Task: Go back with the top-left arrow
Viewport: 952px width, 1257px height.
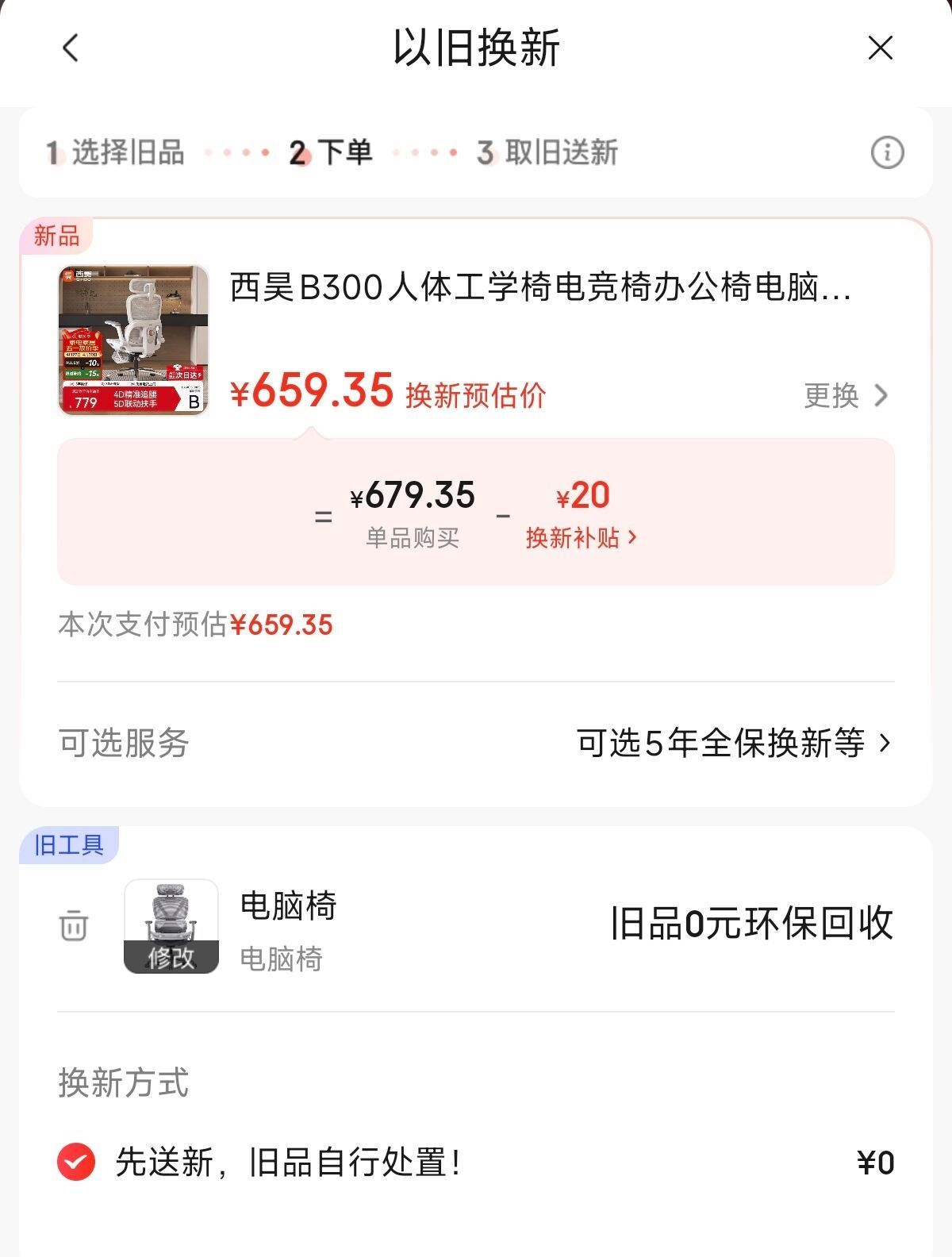Action: (71, 48)
